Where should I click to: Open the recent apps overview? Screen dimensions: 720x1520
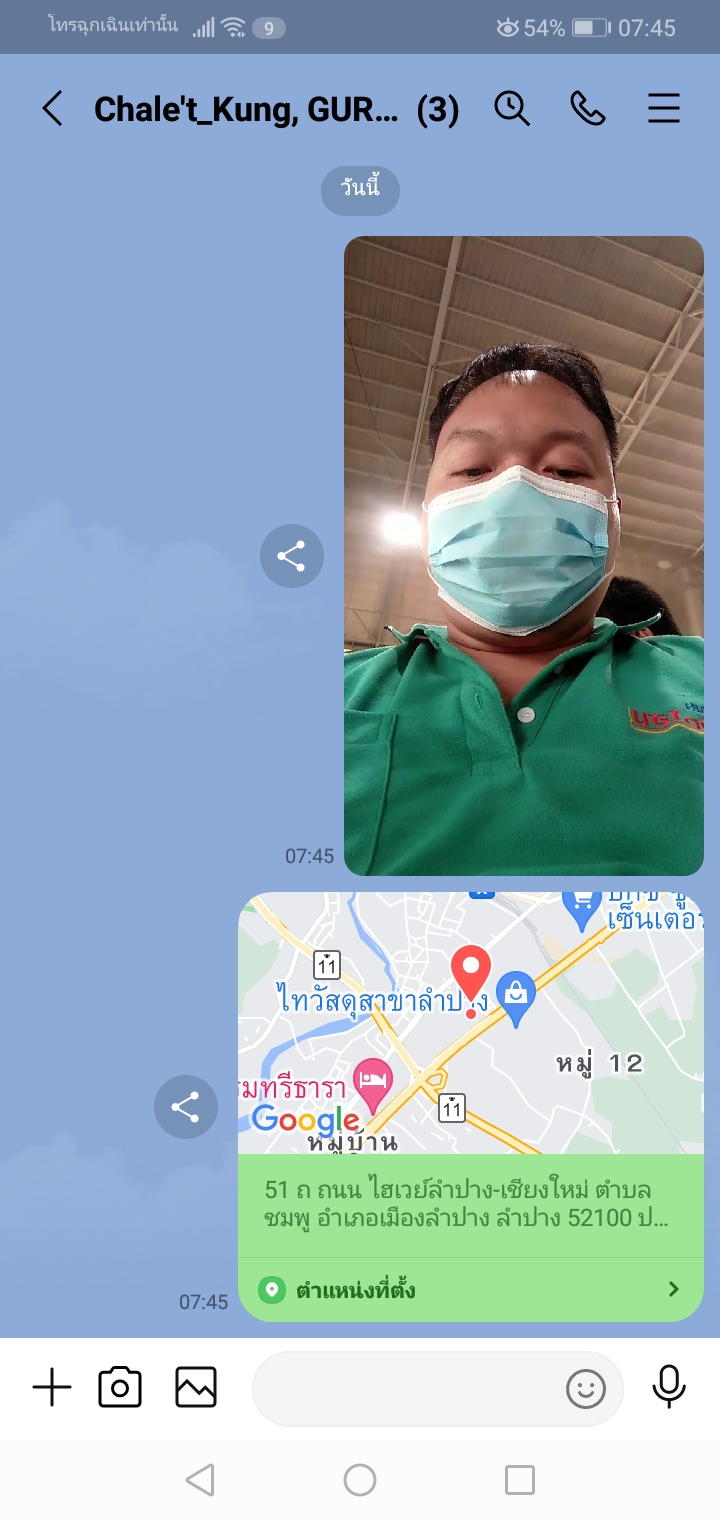coord(519,1480)
